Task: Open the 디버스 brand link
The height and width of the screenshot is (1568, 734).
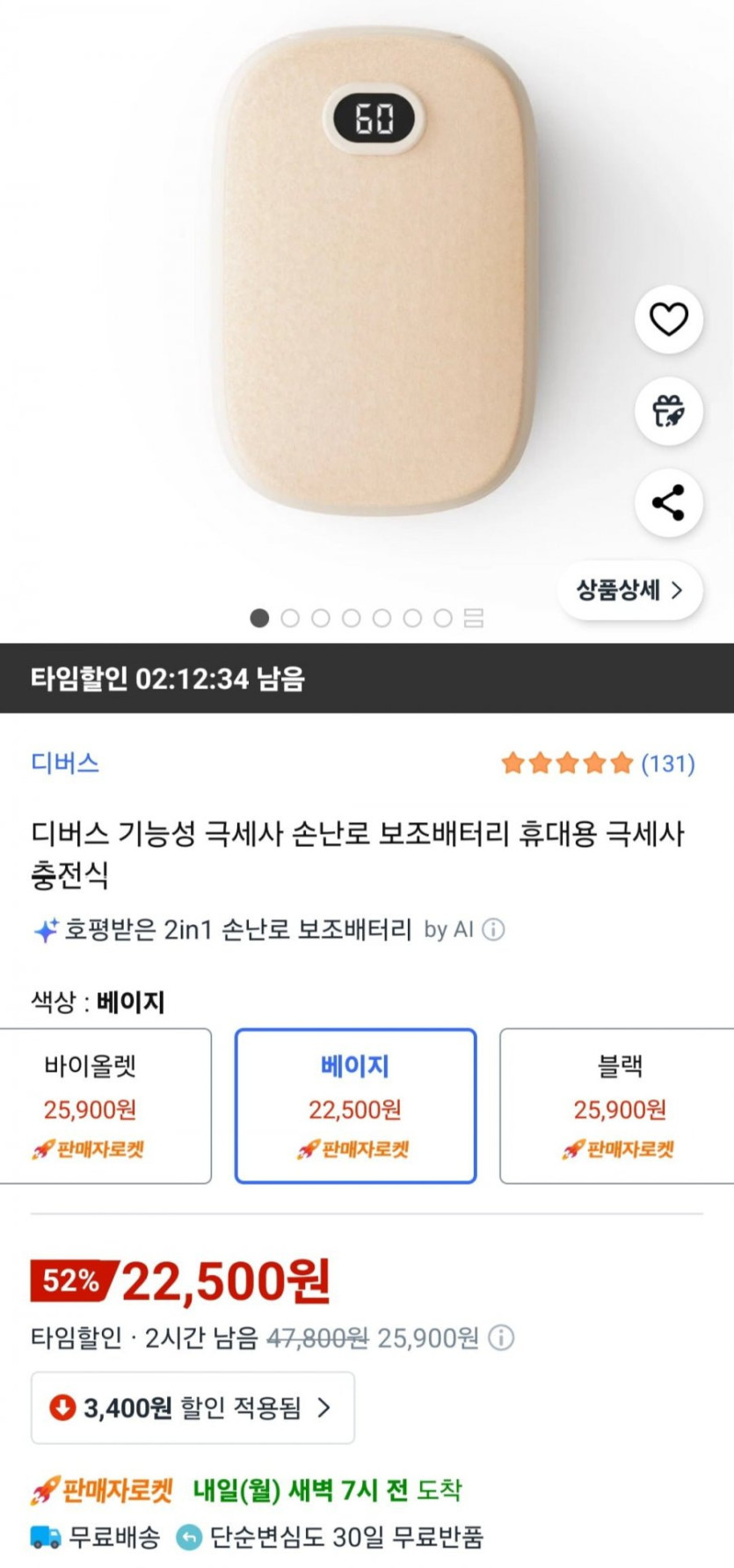Action: tap(65, 762)
